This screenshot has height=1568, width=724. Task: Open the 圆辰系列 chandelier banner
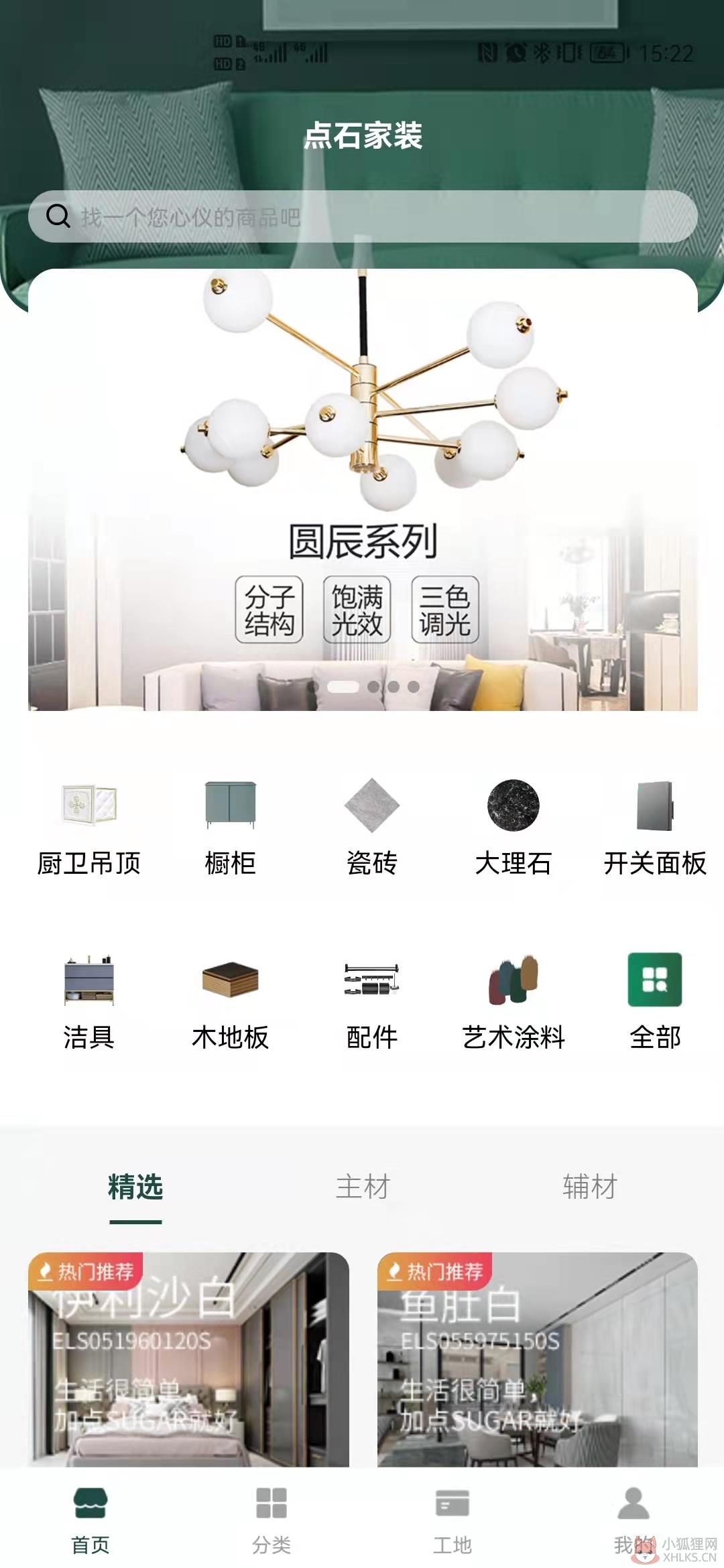pos(363,489)
